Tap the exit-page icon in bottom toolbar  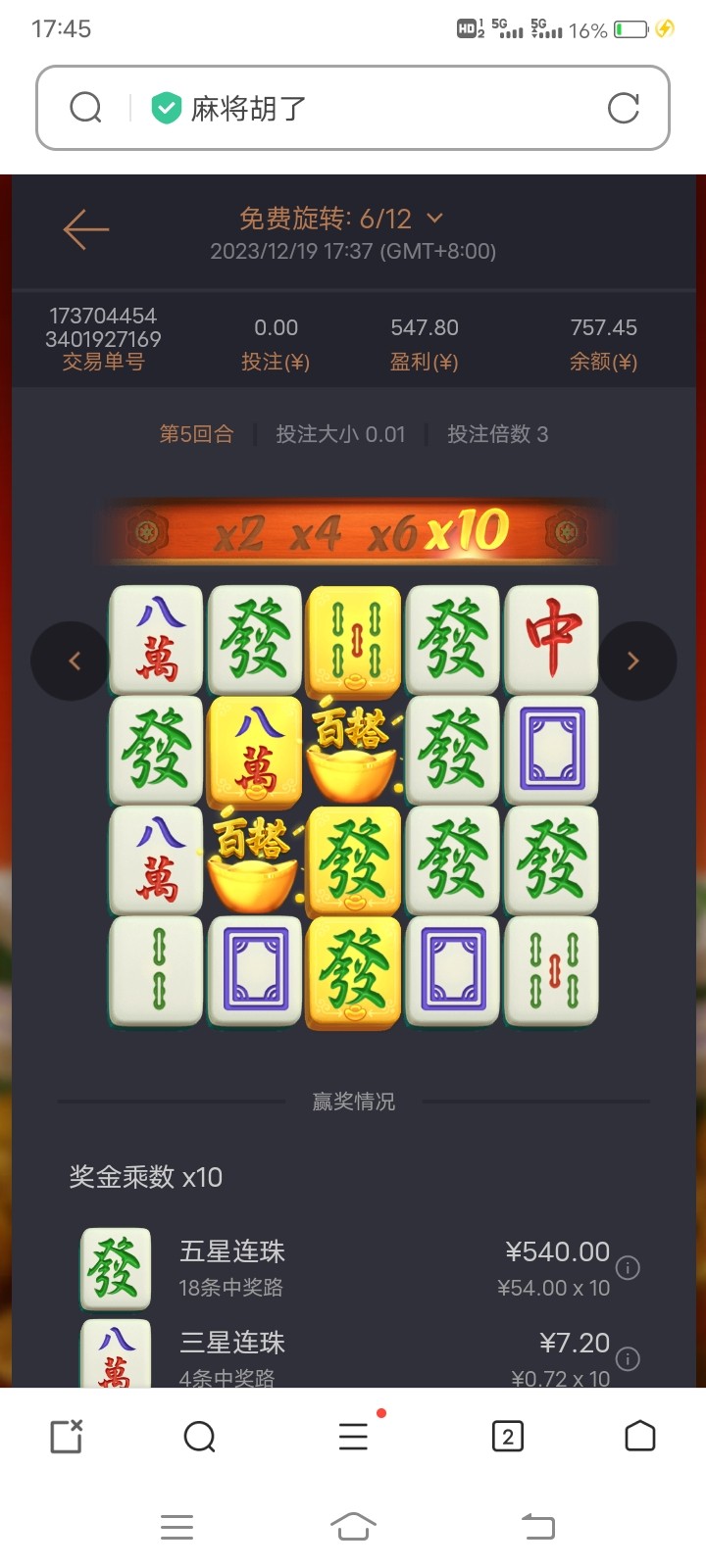click(x=67, y=1437)
